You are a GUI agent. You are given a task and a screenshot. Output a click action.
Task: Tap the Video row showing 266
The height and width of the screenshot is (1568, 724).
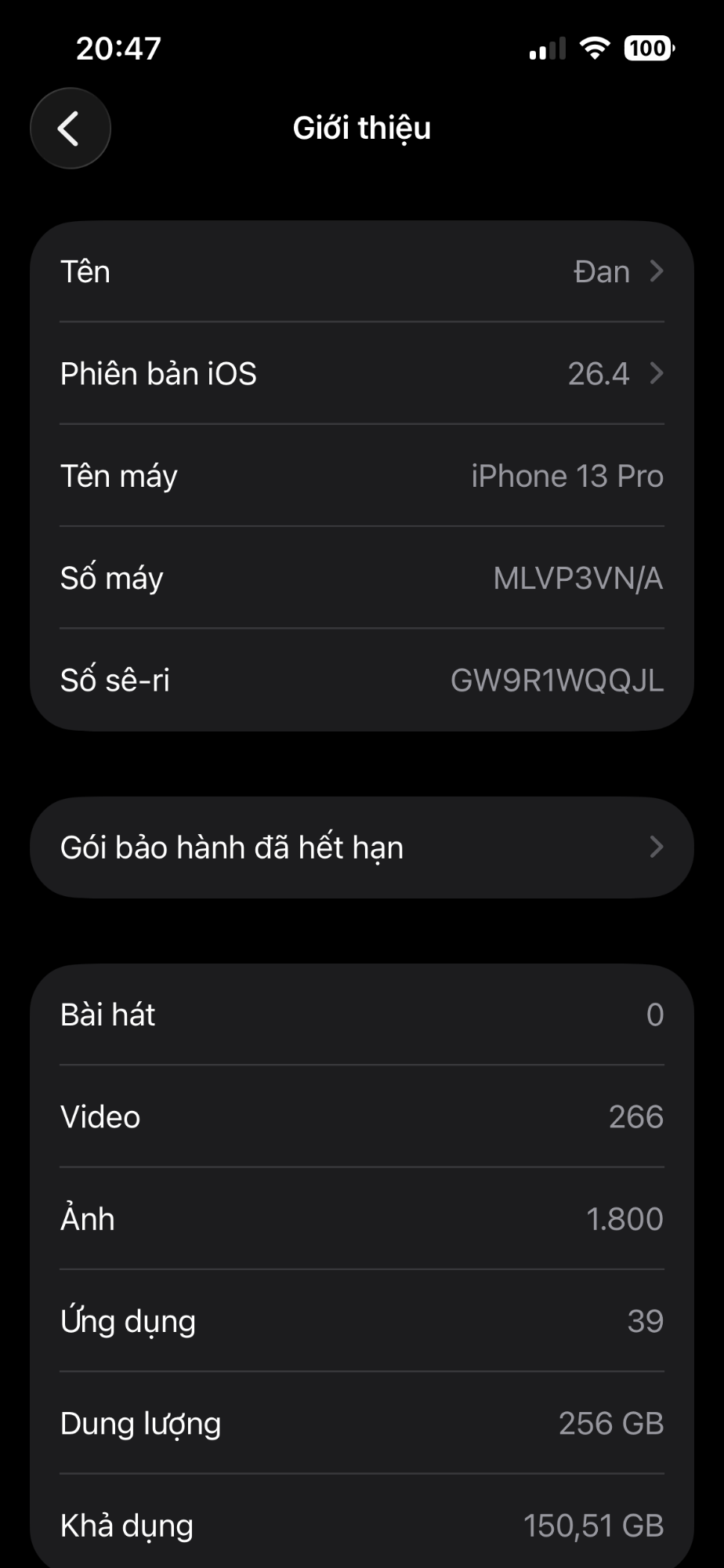point(362,1116)
